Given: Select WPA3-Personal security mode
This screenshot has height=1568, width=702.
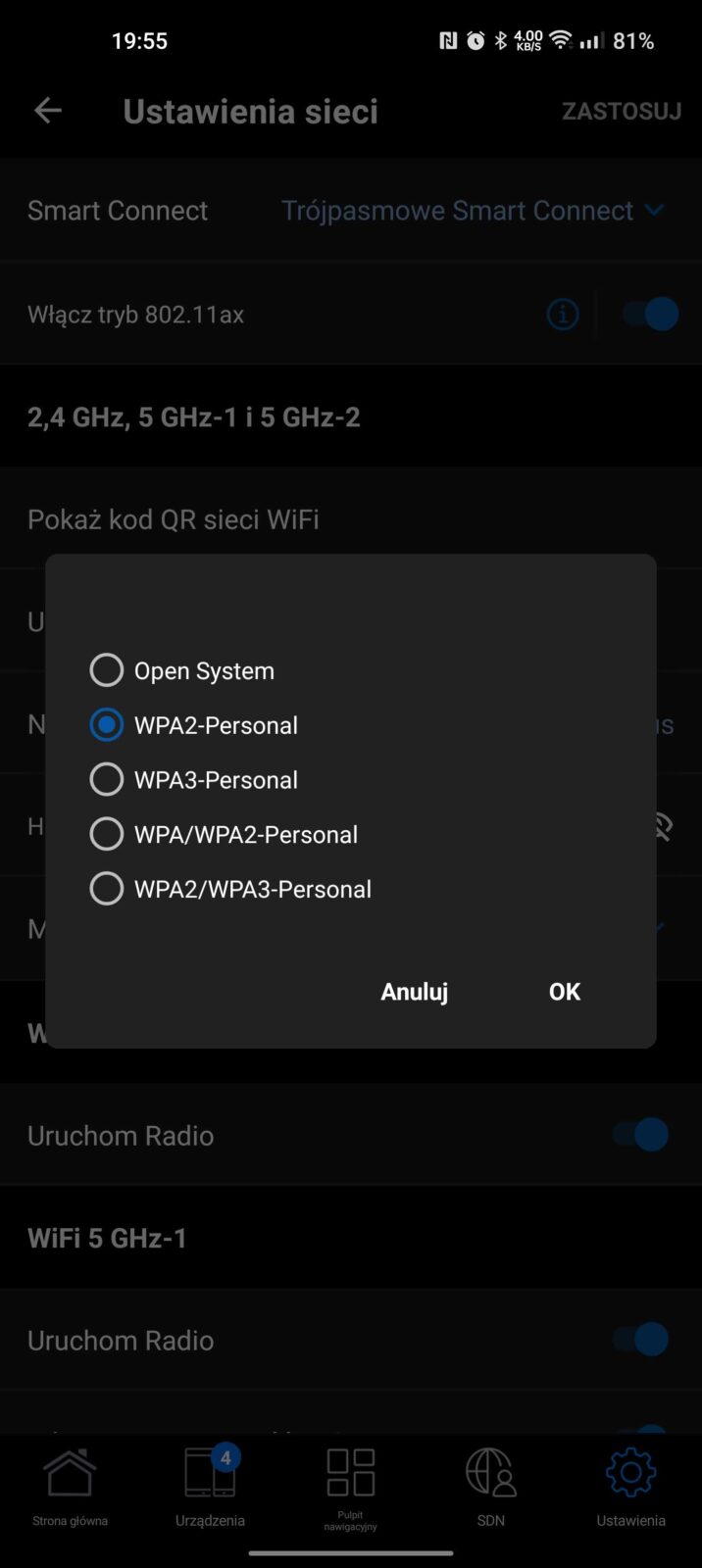Looking at the screenshot, I should click(107, 780).
